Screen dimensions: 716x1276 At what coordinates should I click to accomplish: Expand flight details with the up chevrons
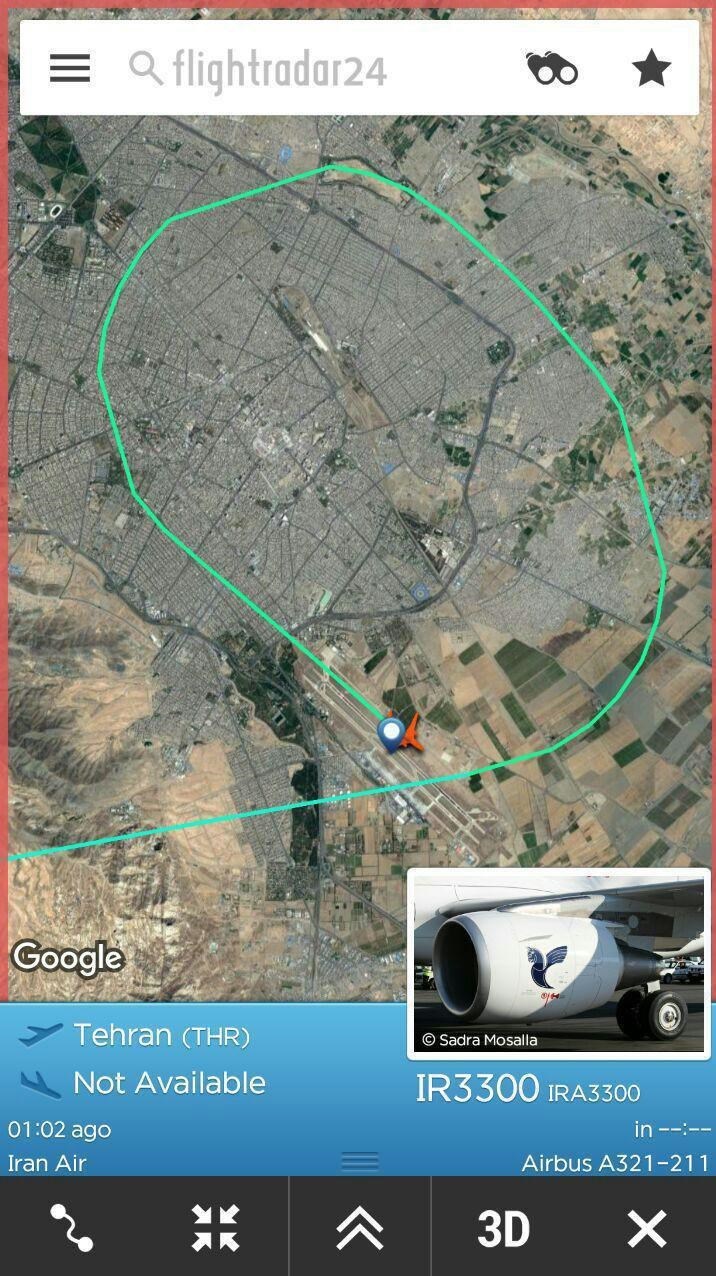click(x=360, y=1226)
